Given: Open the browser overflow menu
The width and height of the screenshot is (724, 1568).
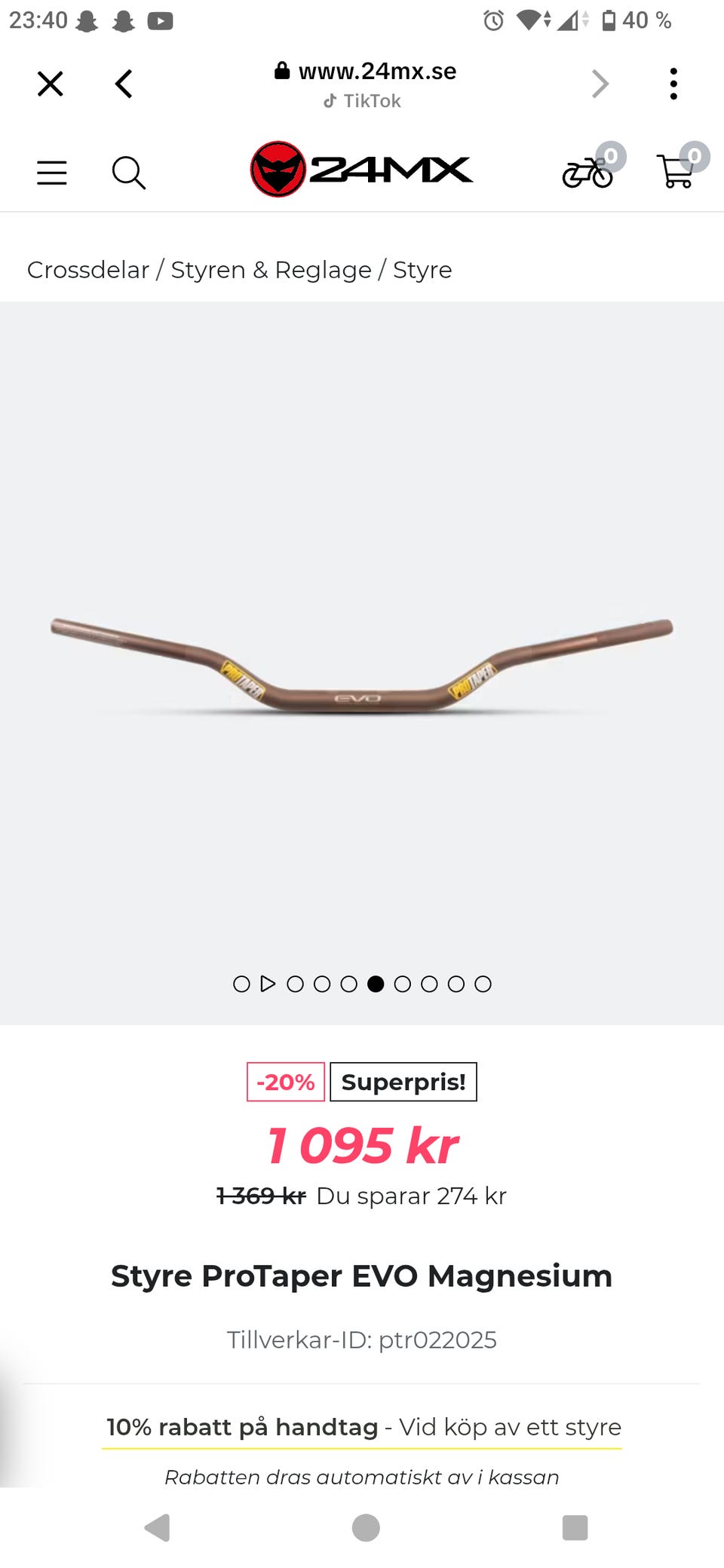Looking at the screenshot, I should (673, 84).
